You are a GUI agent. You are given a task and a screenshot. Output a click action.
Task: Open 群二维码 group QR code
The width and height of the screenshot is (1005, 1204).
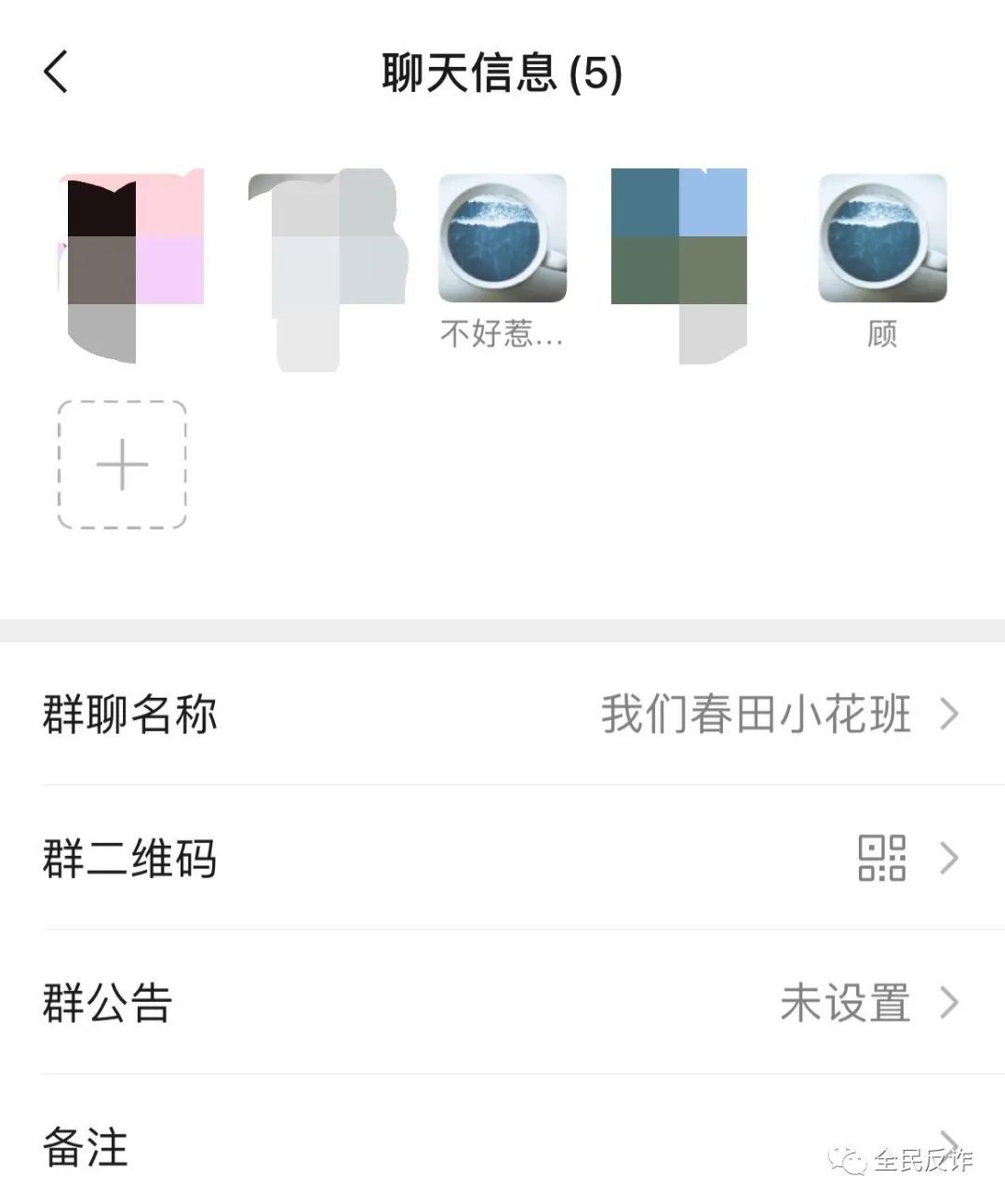click(x=502, y=858)
